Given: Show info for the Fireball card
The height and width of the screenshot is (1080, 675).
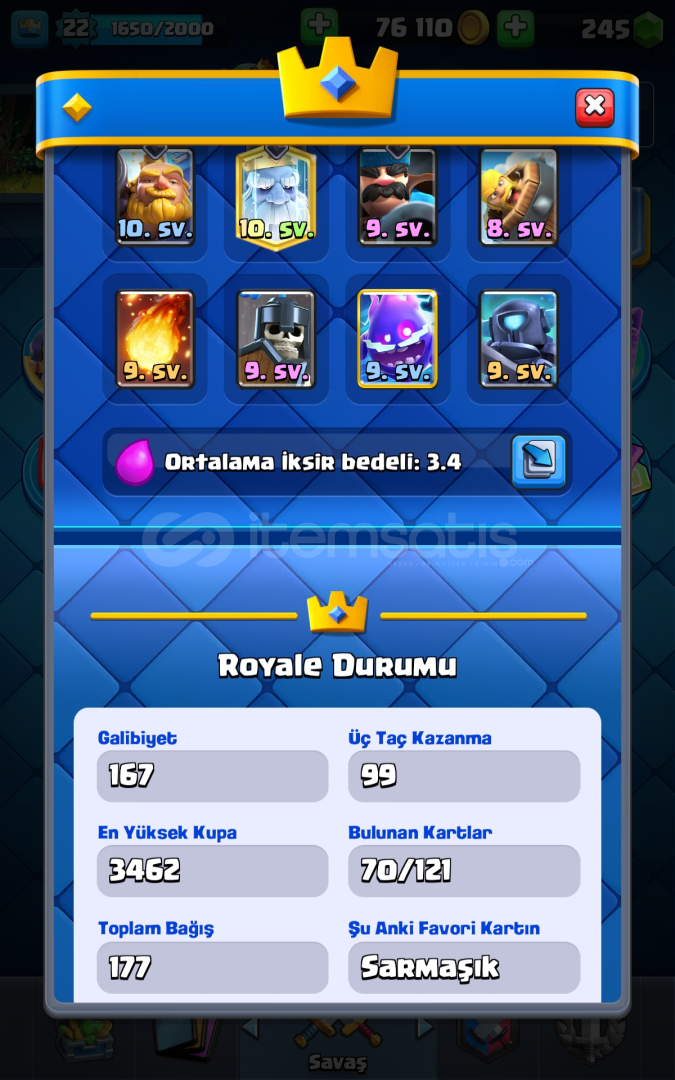Looking at the screenshot, I should (155, 339).
